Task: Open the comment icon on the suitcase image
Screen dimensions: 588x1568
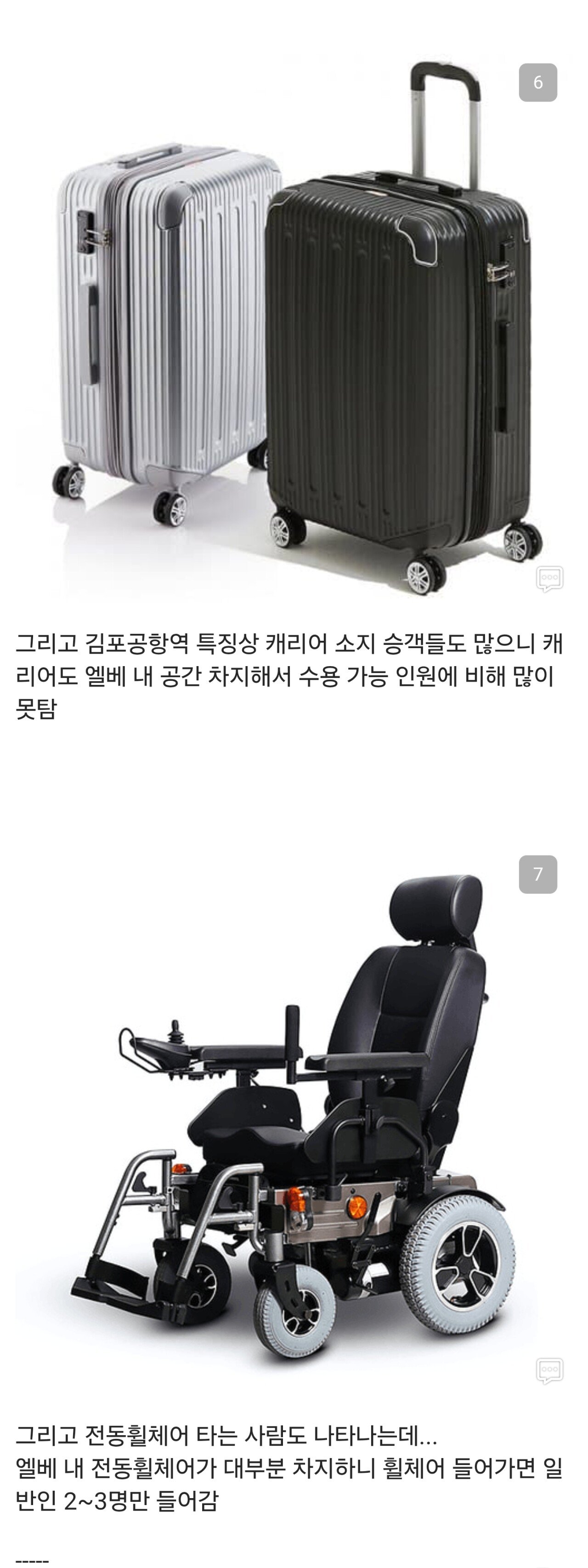Action: [x=549, y=578]
